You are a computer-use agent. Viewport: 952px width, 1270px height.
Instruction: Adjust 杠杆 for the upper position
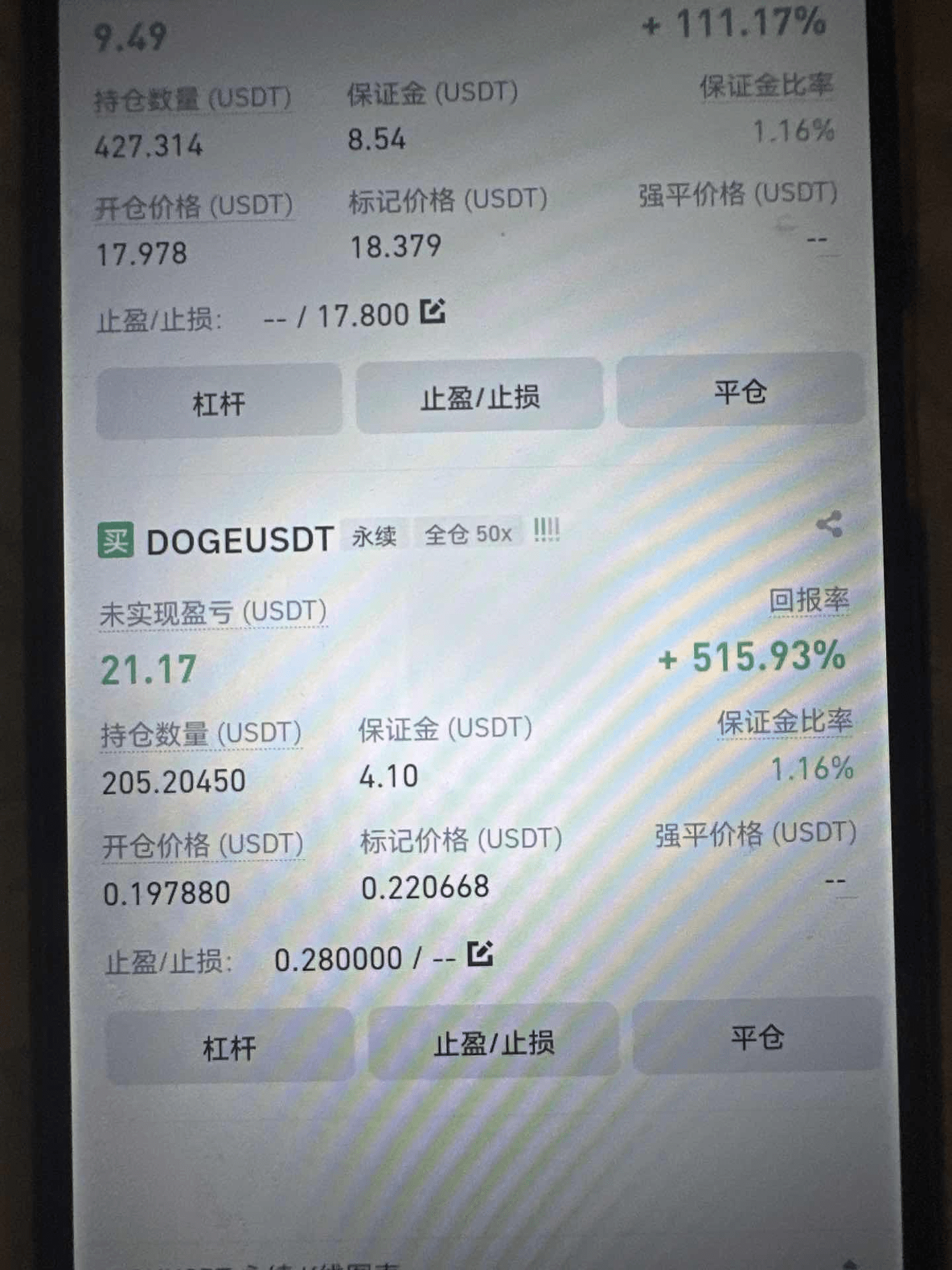click(x=219, y=402)
